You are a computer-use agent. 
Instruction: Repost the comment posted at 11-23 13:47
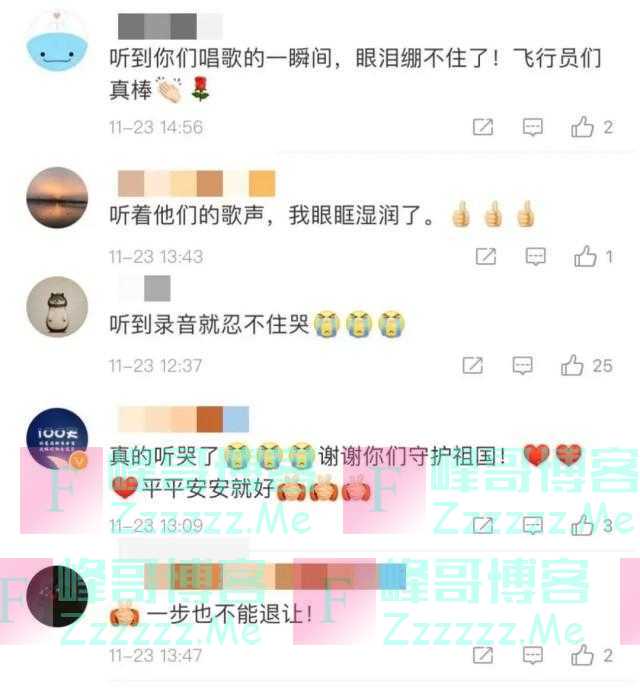tap(483, 656)
